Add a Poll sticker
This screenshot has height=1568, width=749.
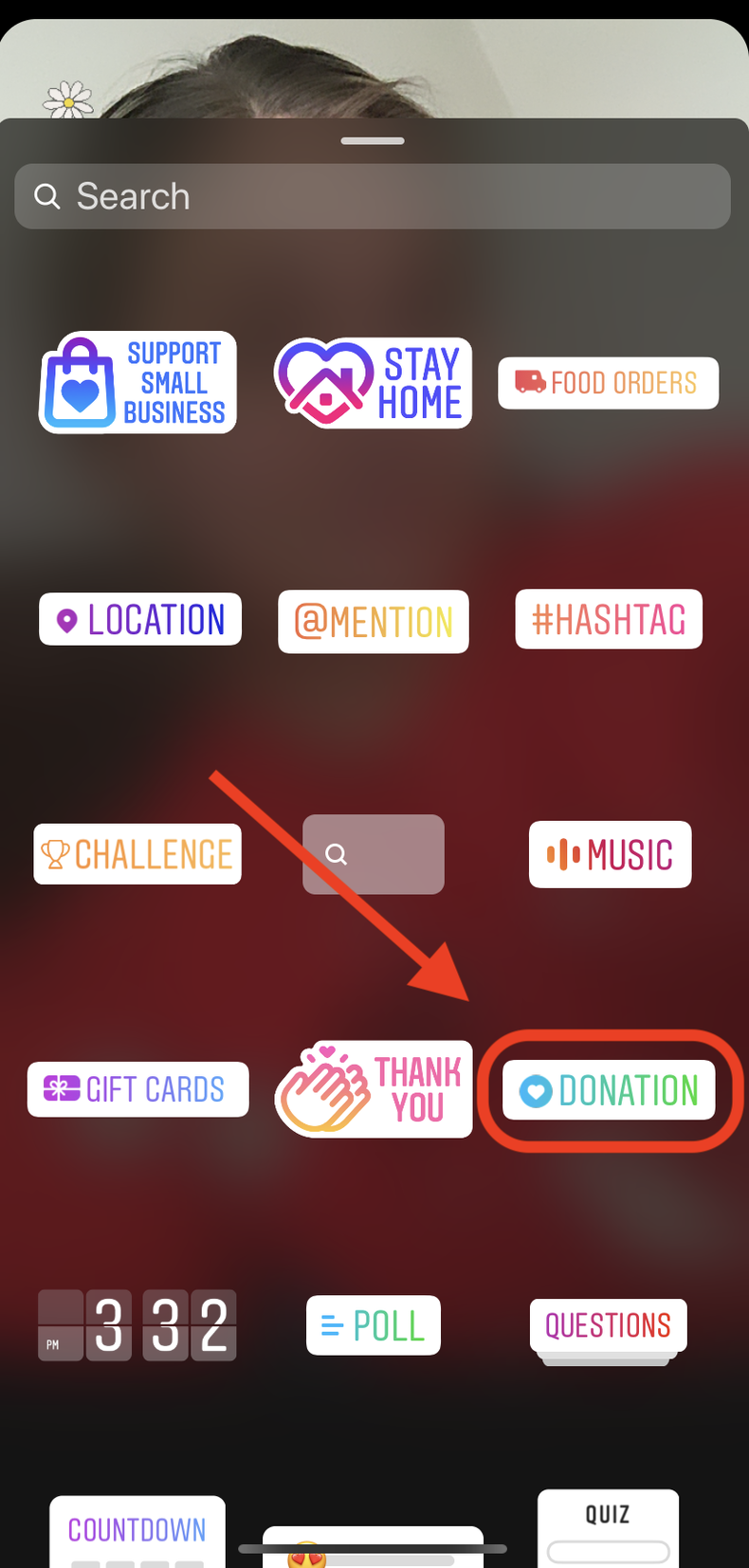pos(373,1325)
